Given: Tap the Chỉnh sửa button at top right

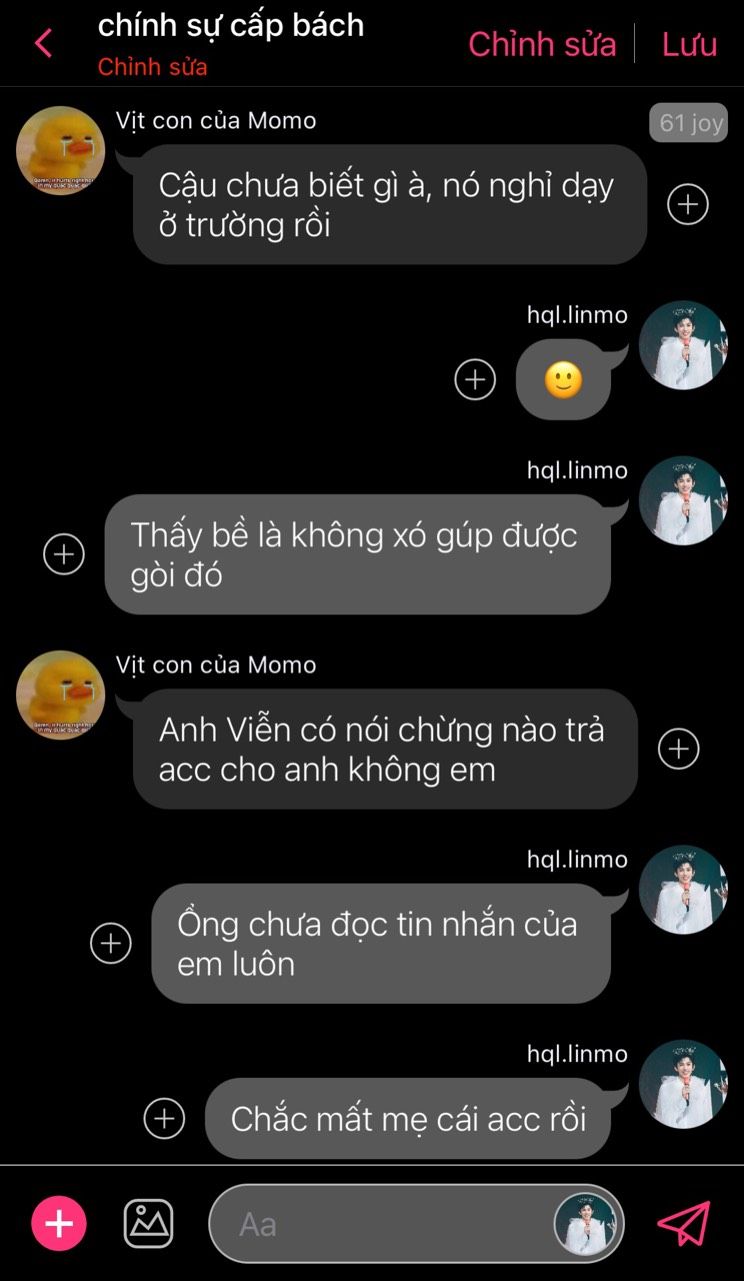Looking at the screenshot, I should click(x=542, y=44).
